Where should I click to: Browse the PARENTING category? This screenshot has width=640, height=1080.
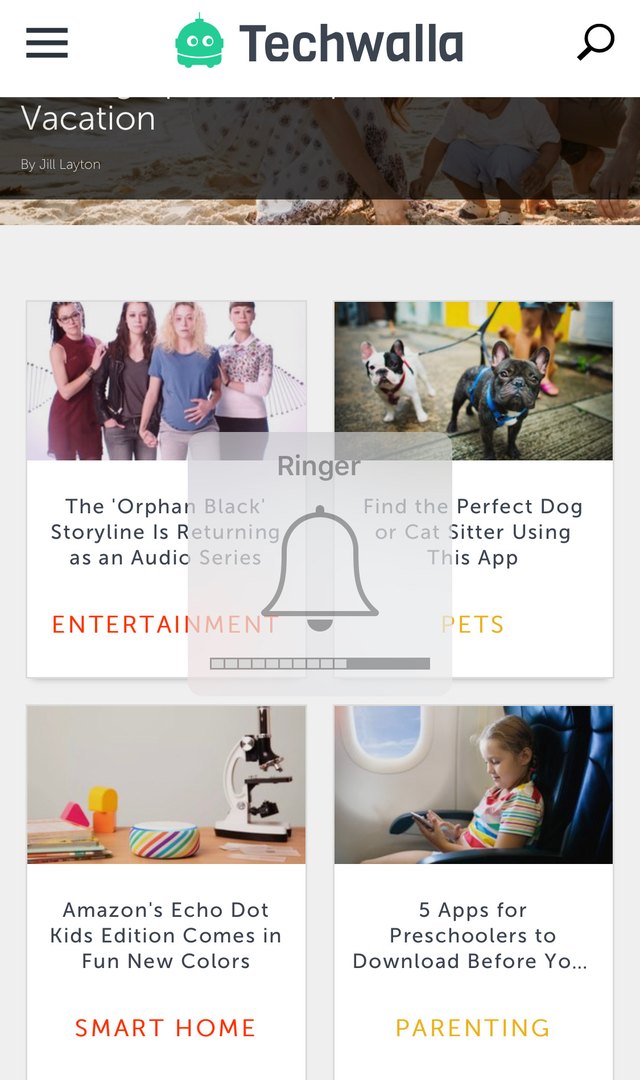(x=472, y=1027)
